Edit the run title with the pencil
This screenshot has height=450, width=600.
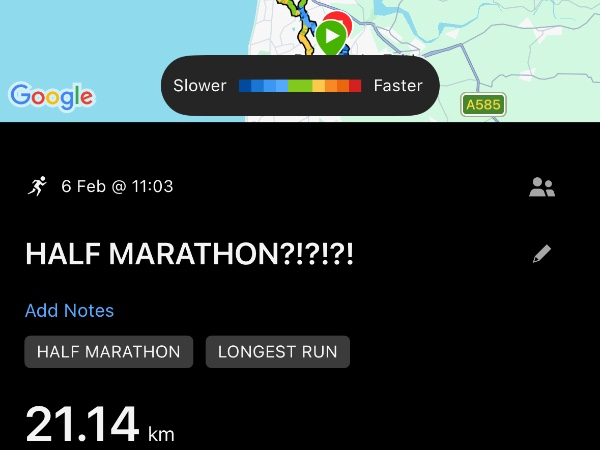(541, 254)
